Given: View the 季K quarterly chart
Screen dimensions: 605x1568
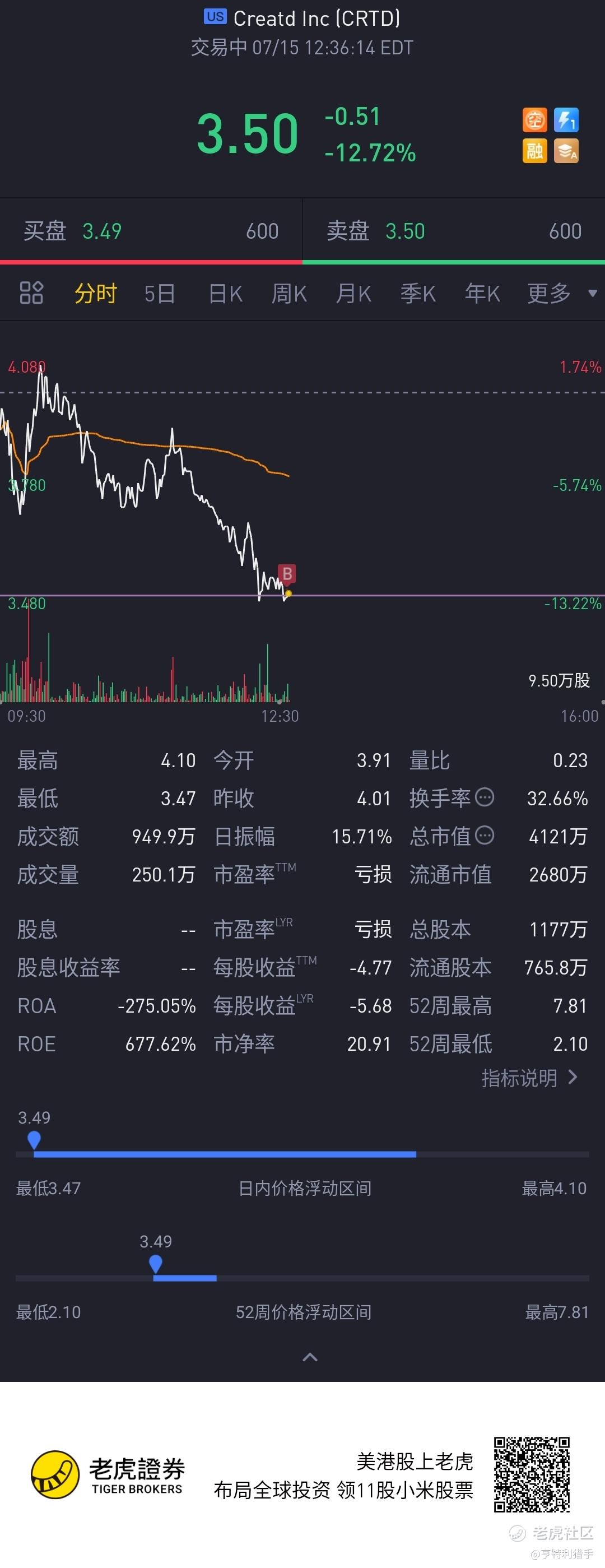Looking at the screenshot, I should coord(418,294).
